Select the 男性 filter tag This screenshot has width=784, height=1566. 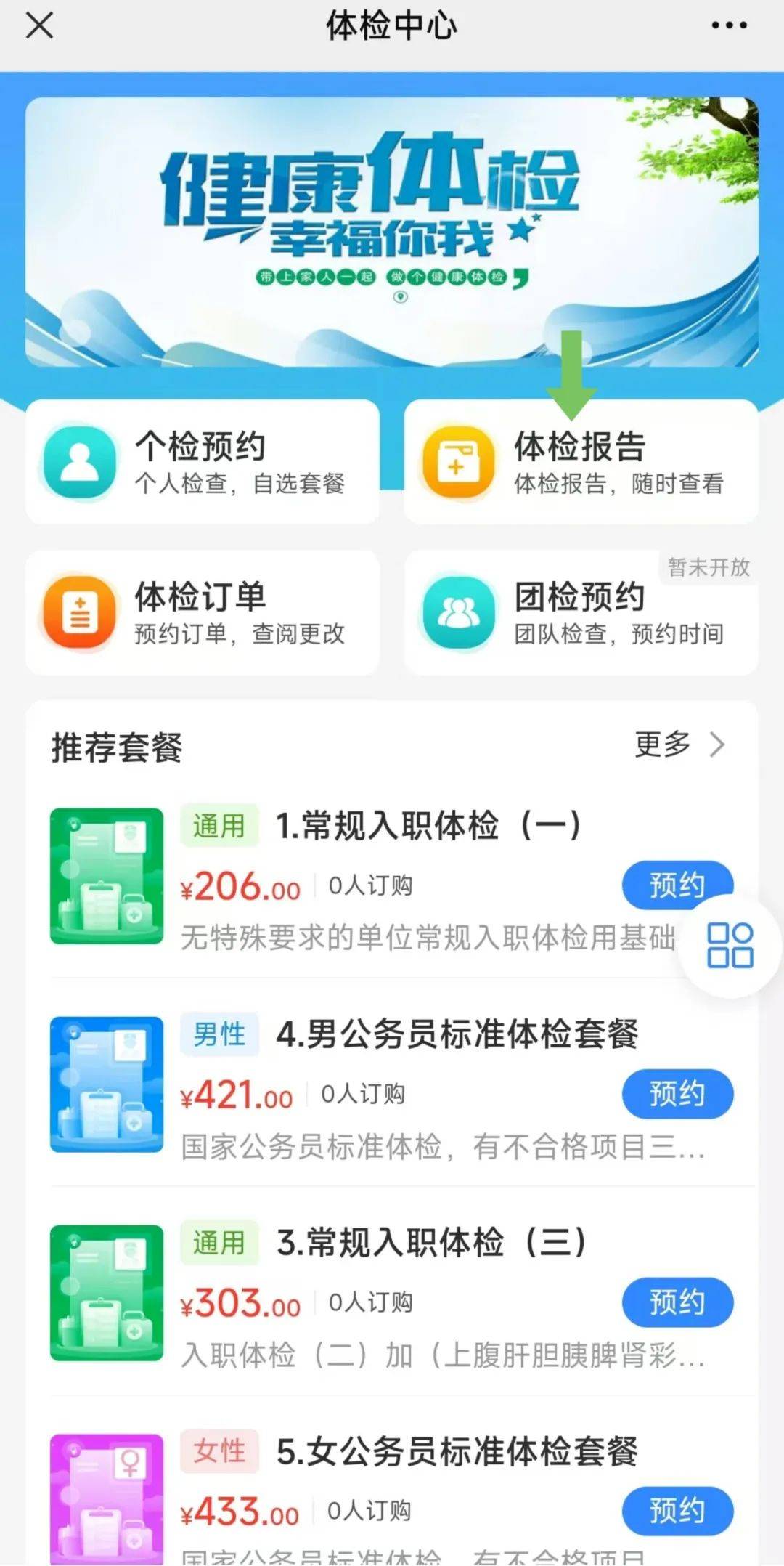pyautogui.click(x=219, y=1034)
